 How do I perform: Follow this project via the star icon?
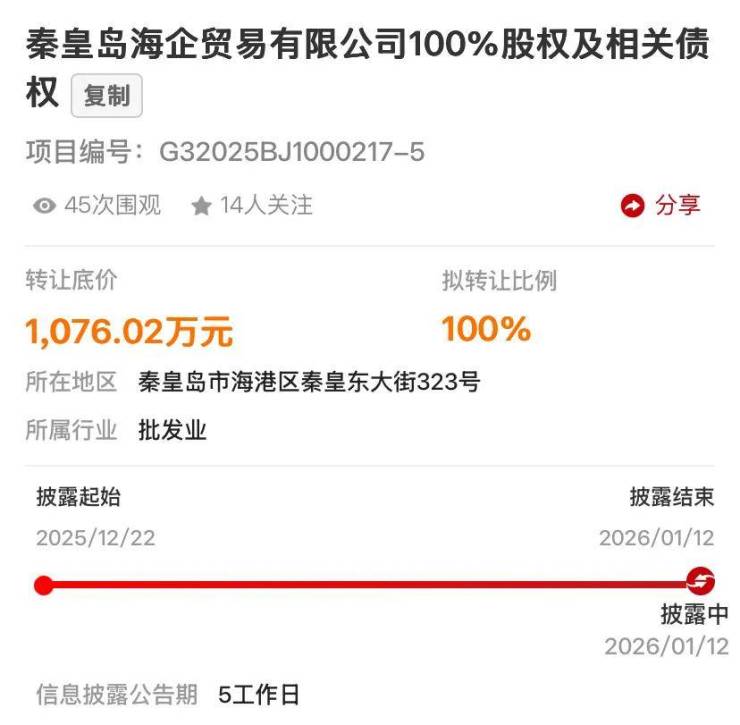[201, 206]
